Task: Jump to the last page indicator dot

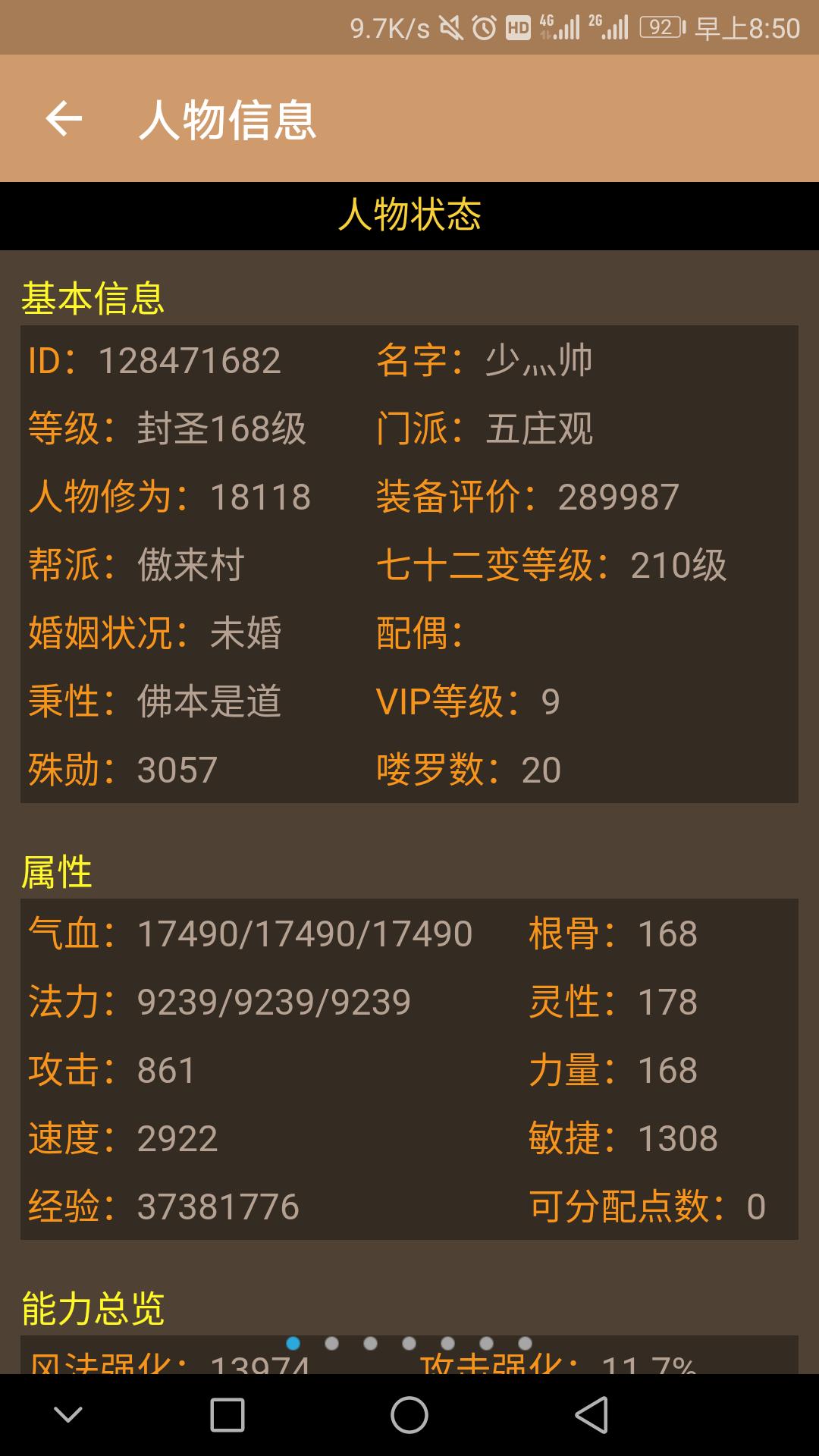Action: click(x=525, y=1343)
